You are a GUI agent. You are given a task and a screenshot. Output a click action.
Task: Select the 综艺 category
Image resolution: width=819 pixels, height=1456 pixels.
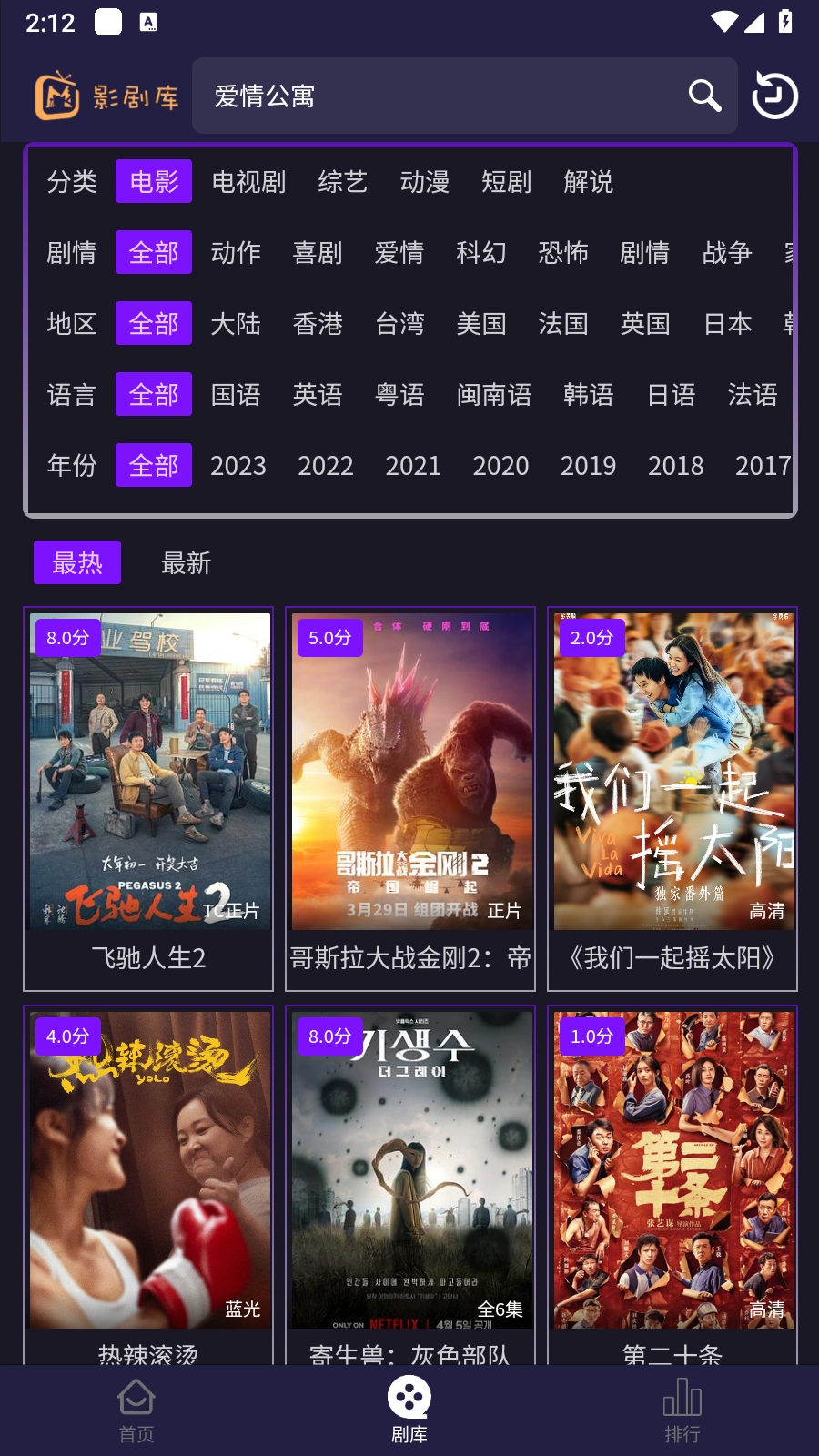[343, 182]
